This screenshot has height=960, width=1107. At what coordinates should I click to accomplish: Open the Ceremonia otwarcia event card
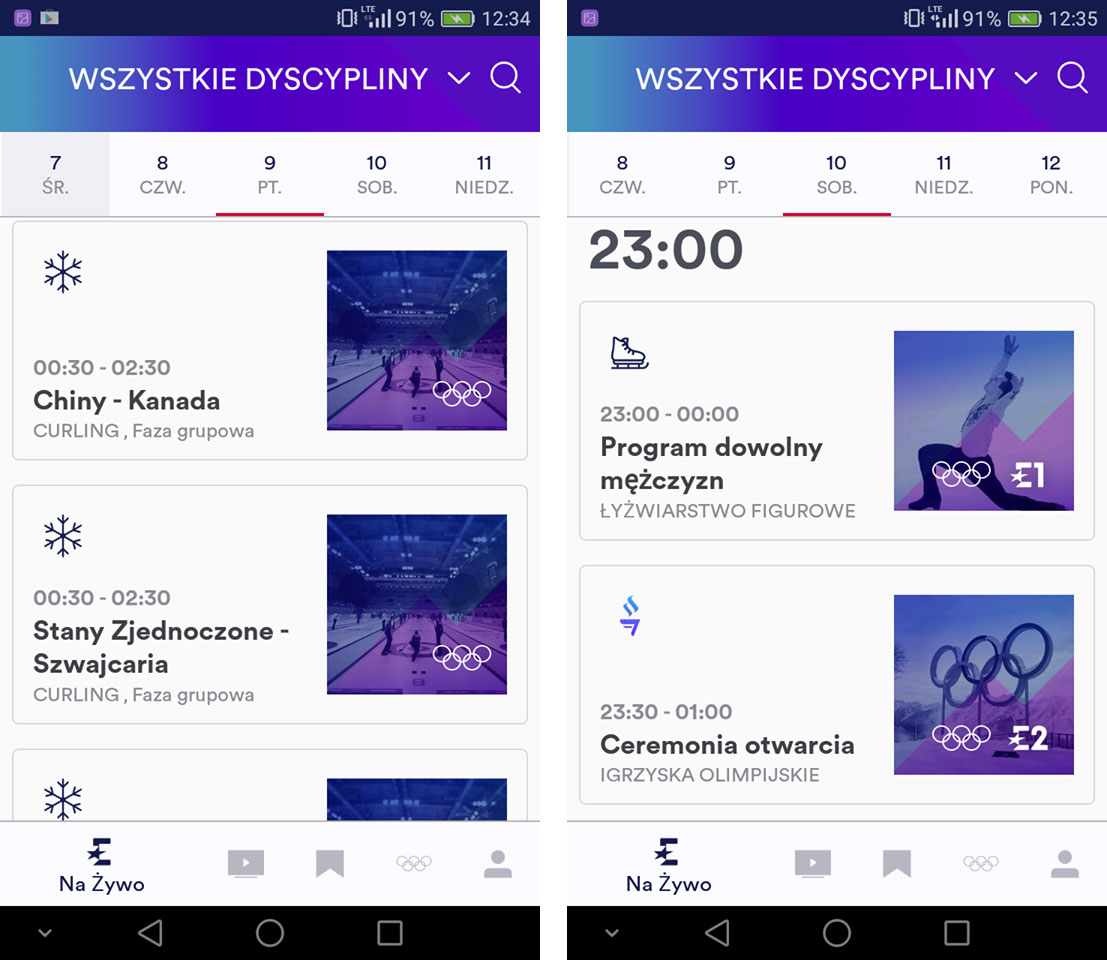836,685
